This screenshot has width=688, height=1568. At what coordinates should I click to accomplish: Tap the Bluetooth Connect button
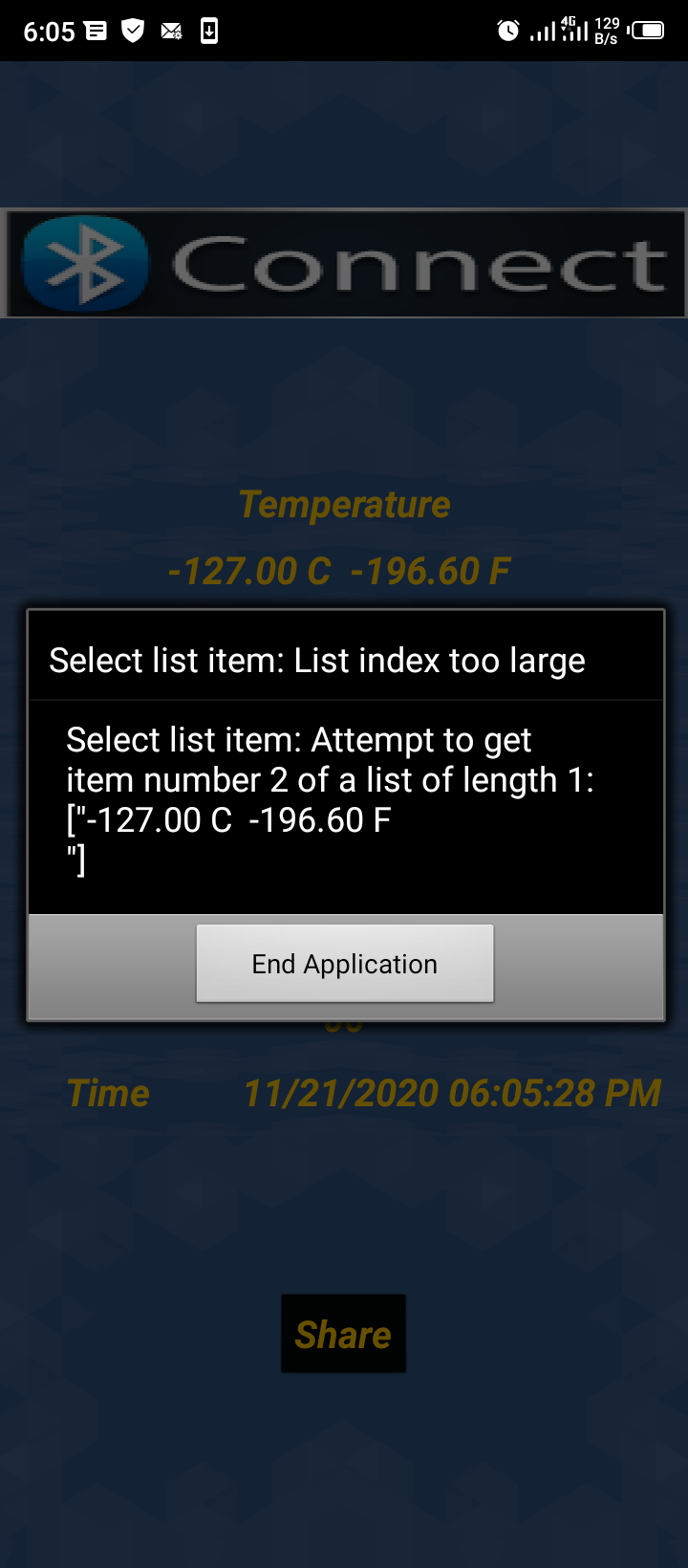click(x=344, y=263)
